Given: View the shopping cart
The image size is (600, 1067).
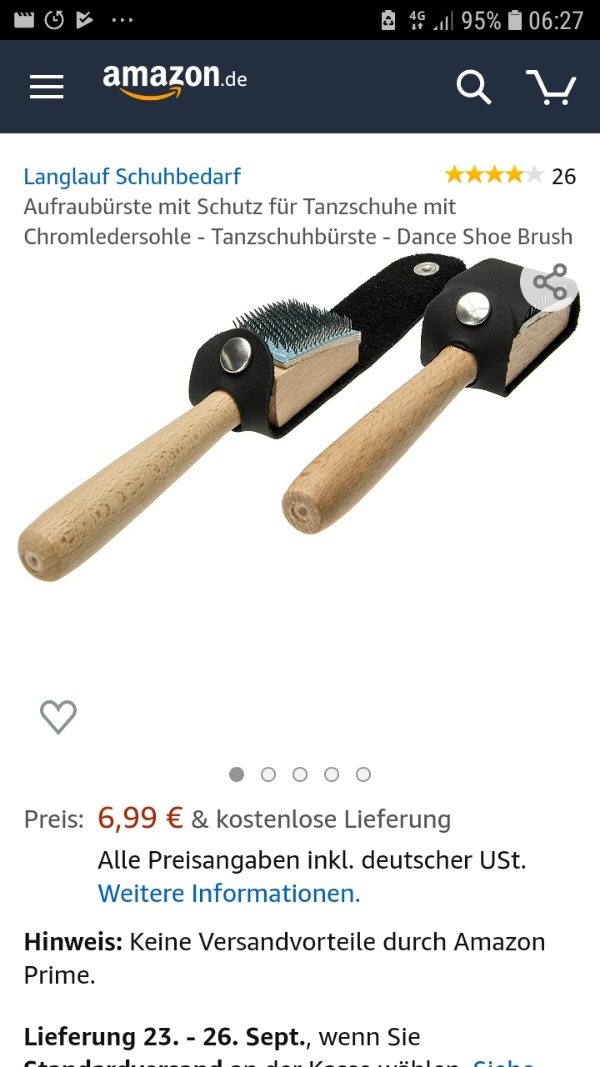Looking at the screenshot, I should point(551,87).
